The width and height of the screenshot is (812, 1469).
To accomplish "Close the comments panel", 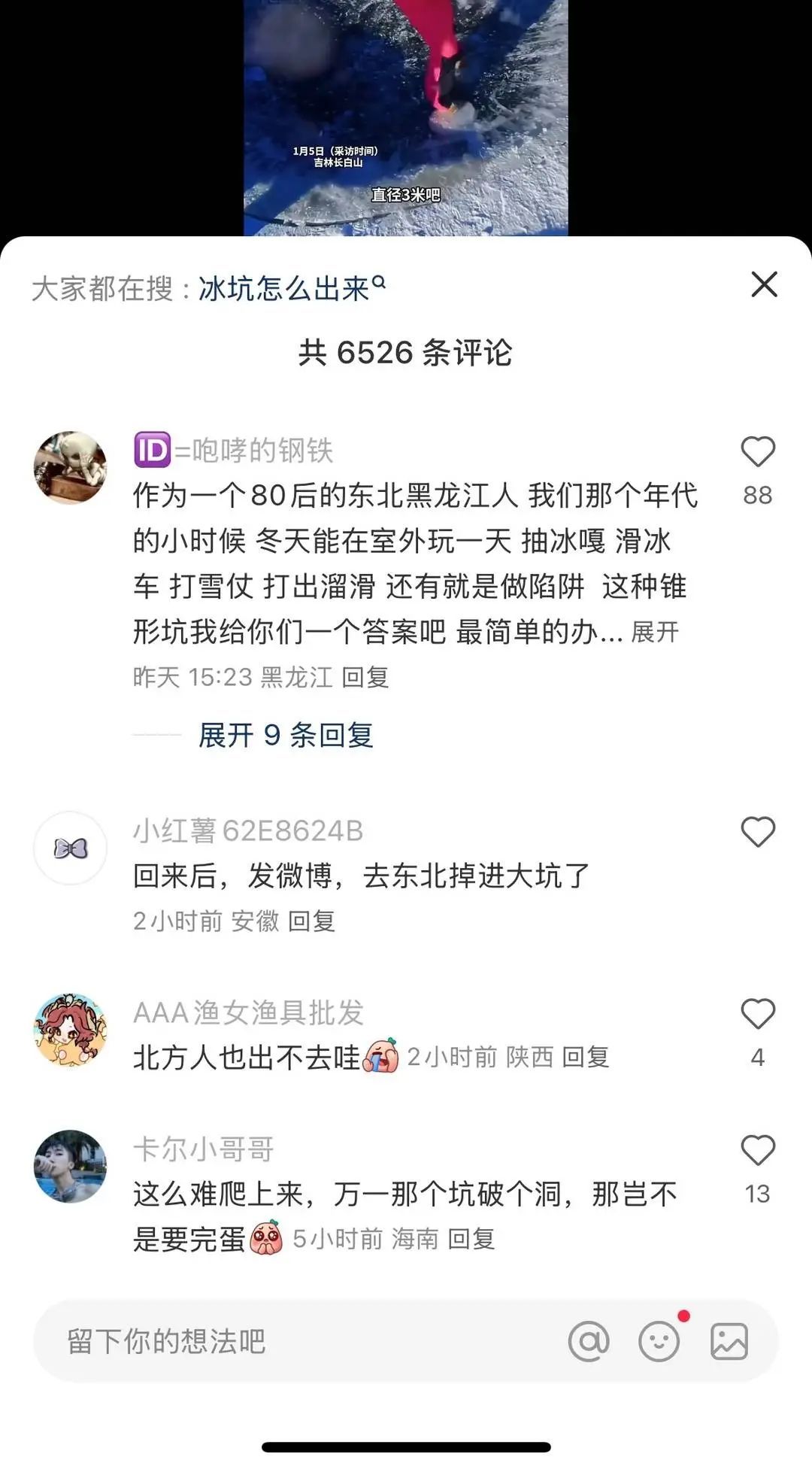I will pos(764,284).
